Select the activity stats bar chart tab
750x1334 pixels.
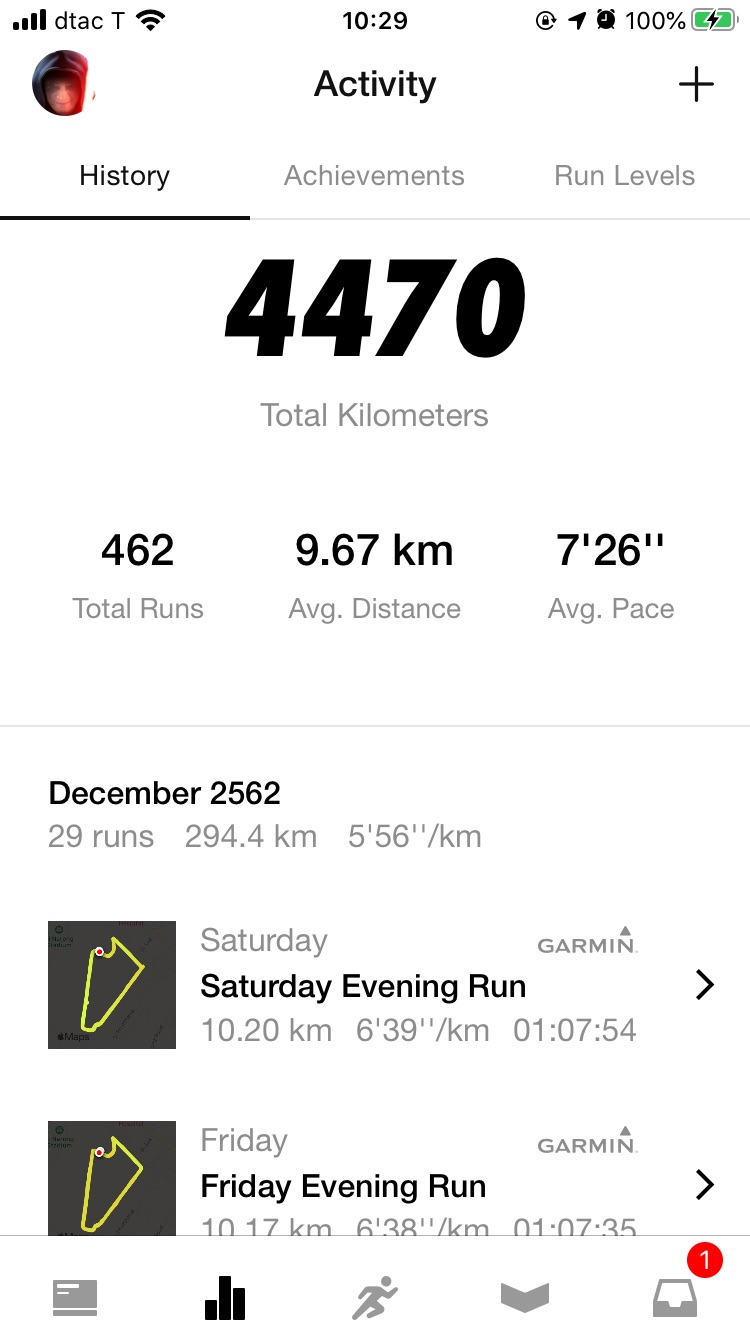click(225, 1297)
